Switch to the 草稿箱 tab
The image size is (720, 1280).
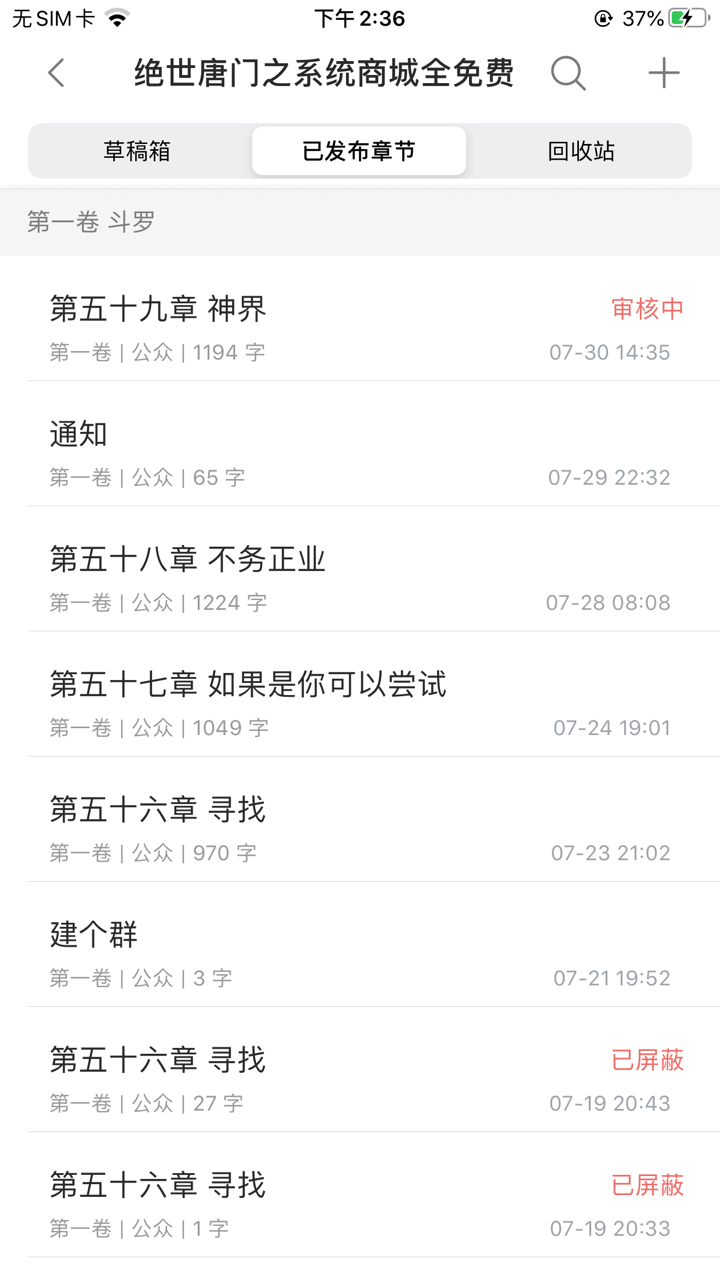tap(138, 151)
